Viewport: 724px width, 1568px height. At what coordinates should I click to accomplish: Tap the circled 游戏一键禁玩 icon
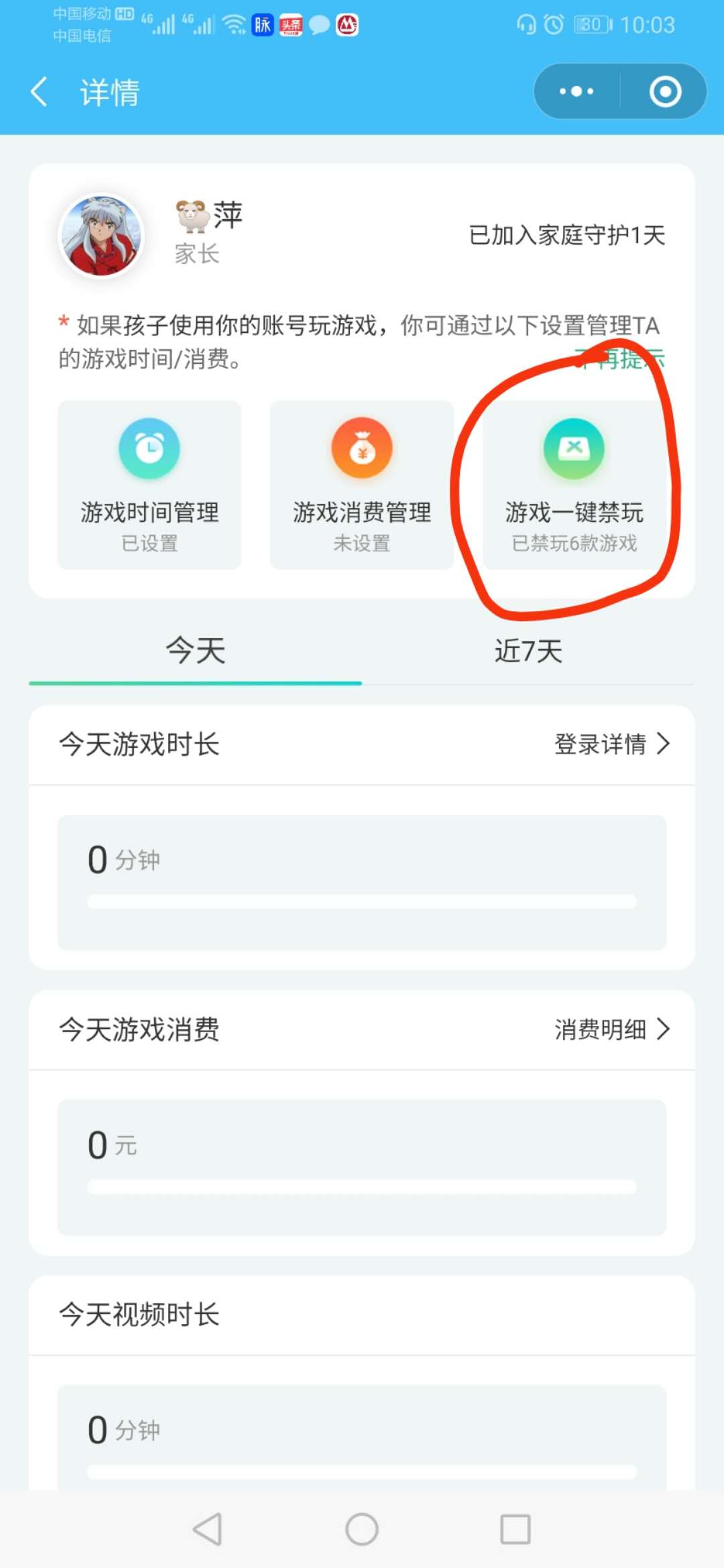[575, 448]
